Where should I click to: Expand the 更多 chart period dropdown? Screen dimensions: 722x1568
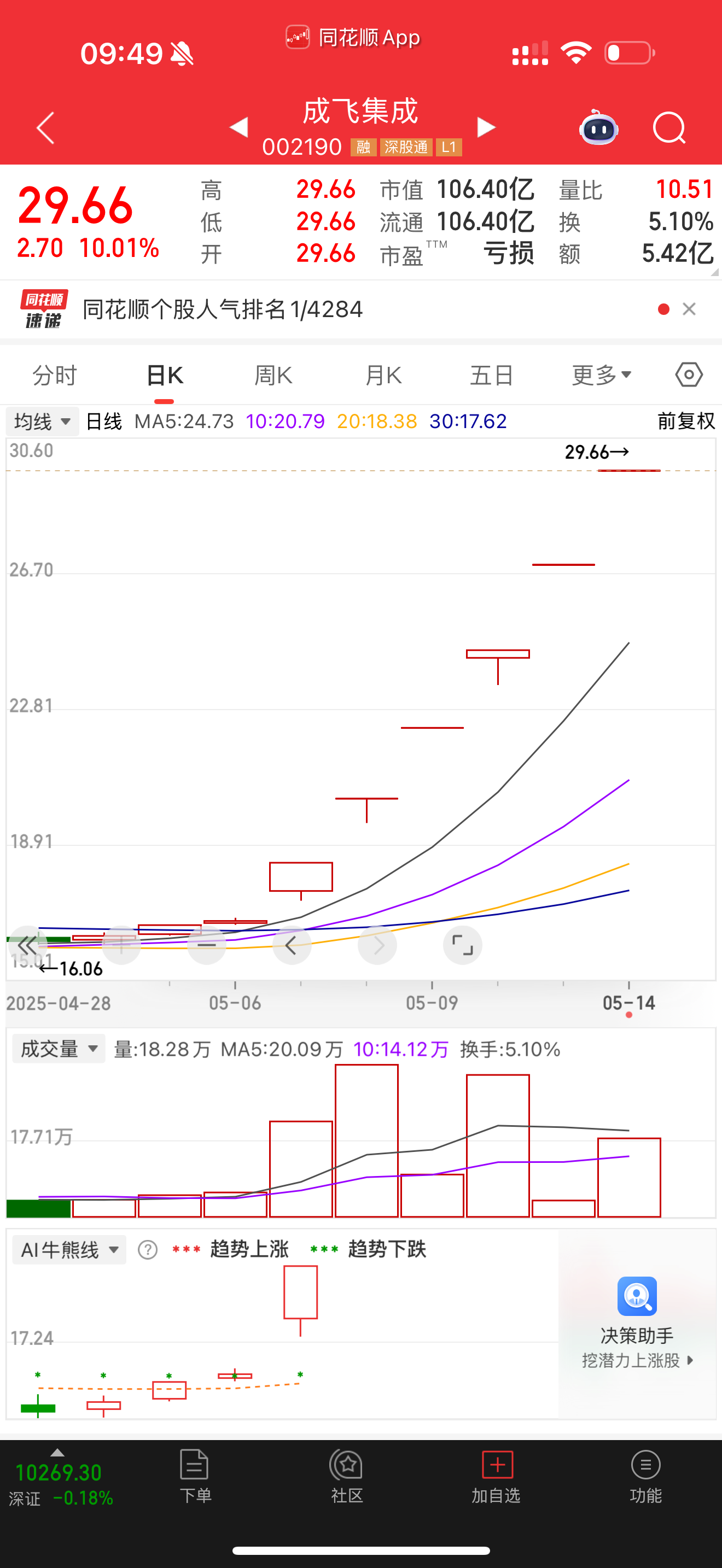pos(601,375)
